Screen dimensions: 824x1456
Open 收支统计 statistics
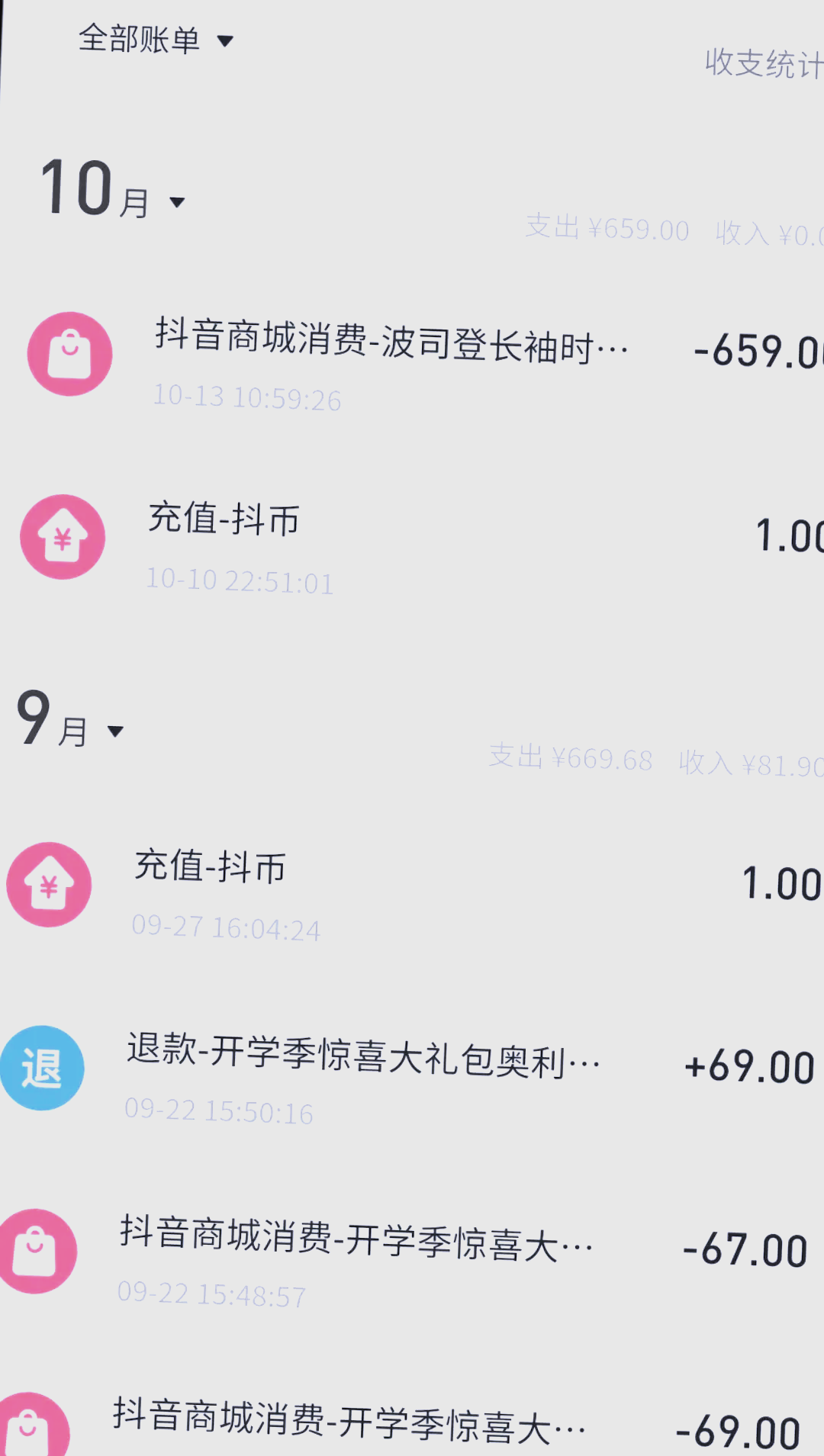point(764,63)
